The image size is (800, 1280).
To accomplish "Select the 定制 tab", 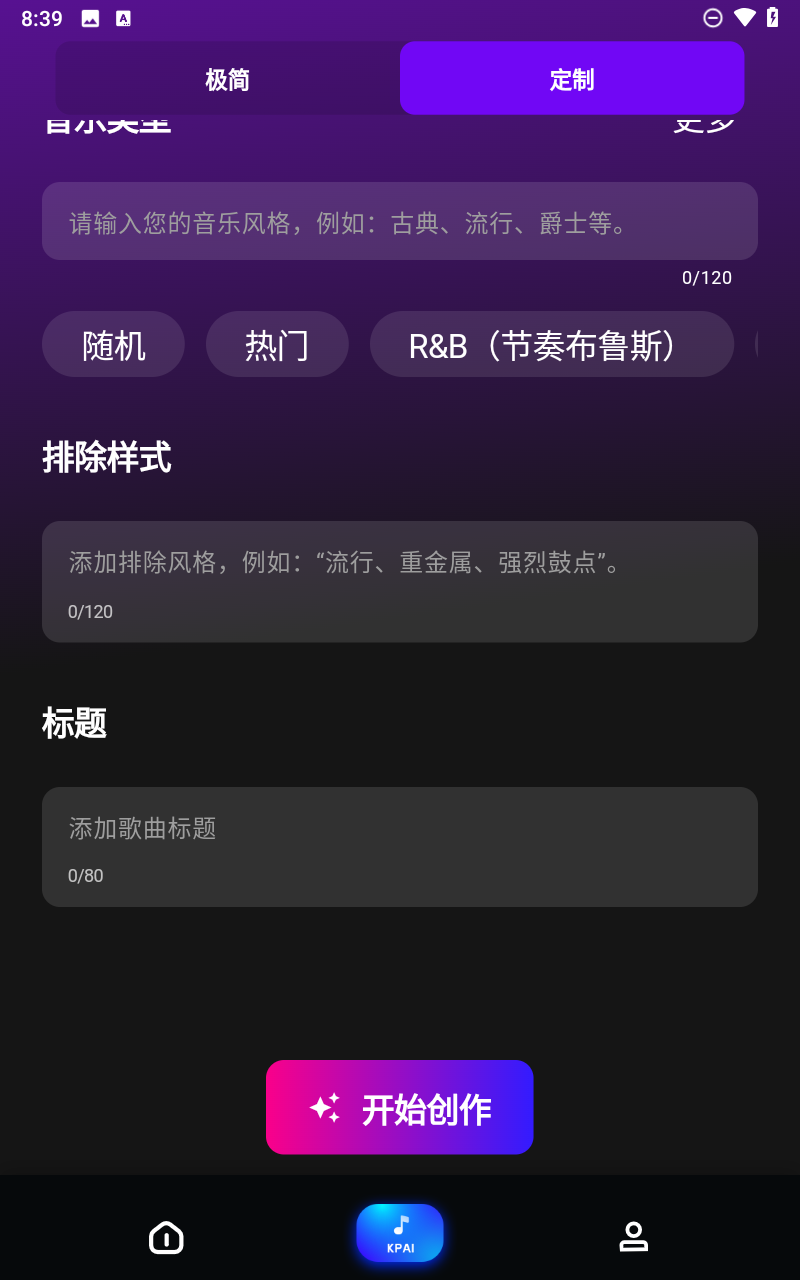I will [572, 79].
